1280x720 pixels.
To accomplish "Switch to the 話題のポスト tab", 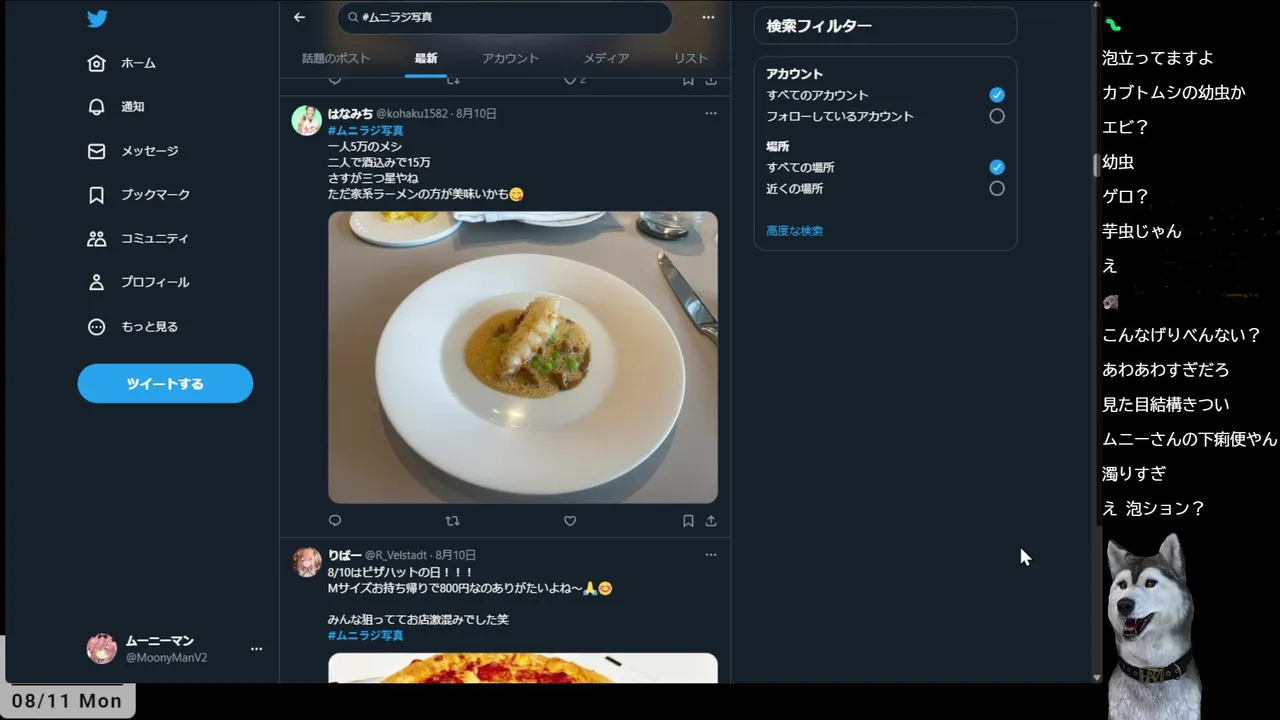I will click(x=336, y=58).
